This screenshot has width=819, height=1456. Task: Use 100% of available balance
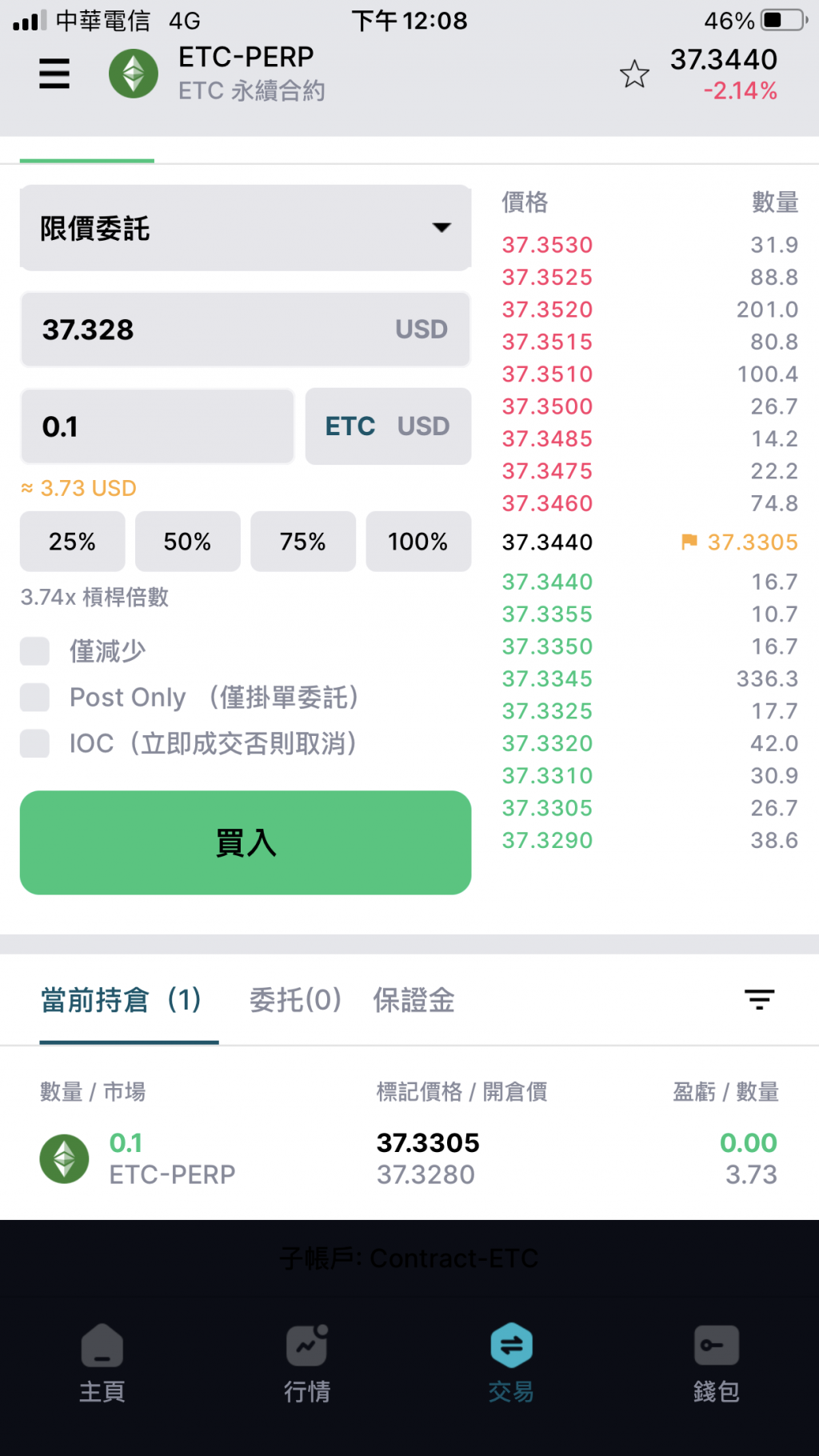click(417, 542)
